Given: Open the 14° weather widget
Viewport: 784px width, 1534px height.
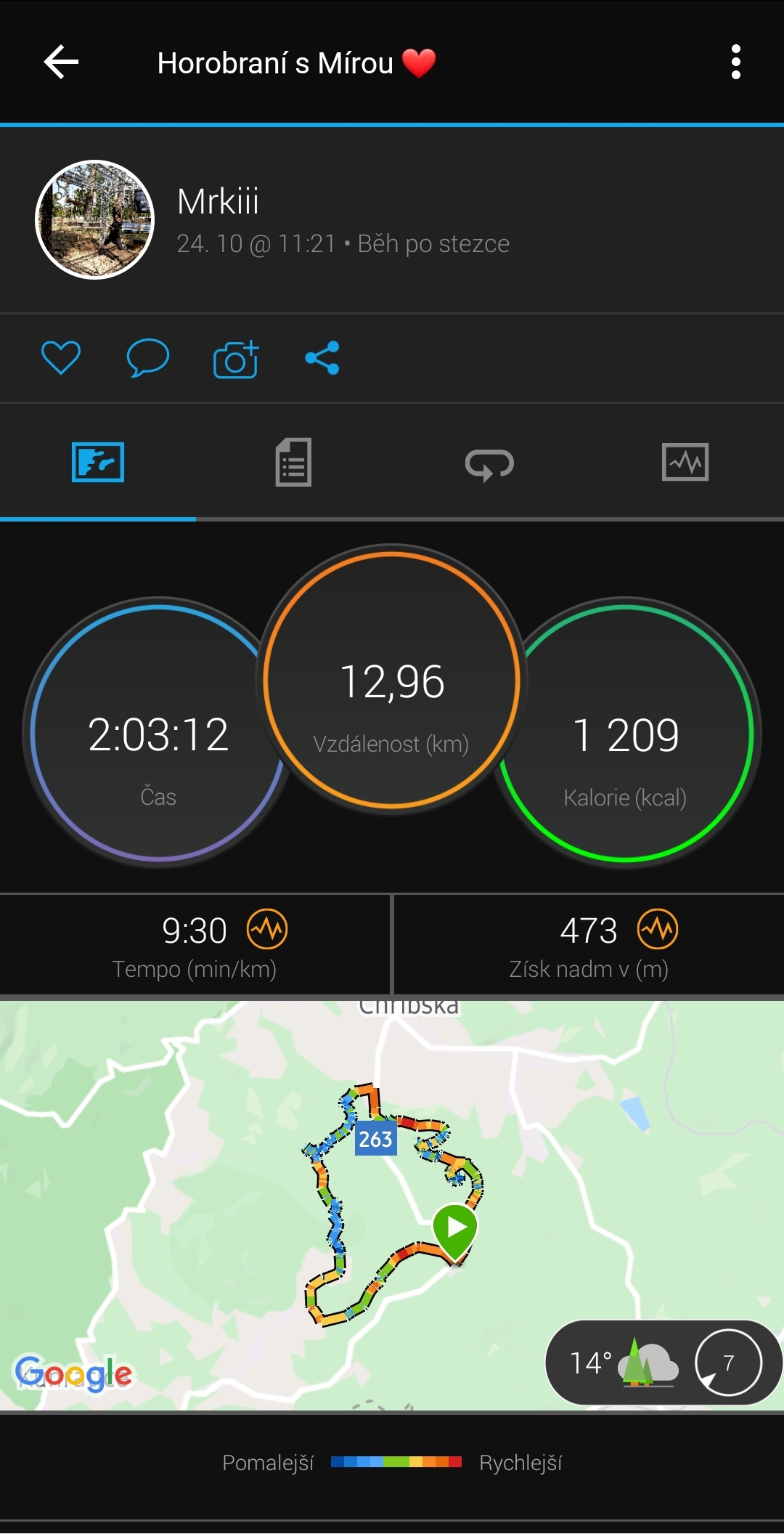Looking at the screenshot, I should click(663, 1363).
